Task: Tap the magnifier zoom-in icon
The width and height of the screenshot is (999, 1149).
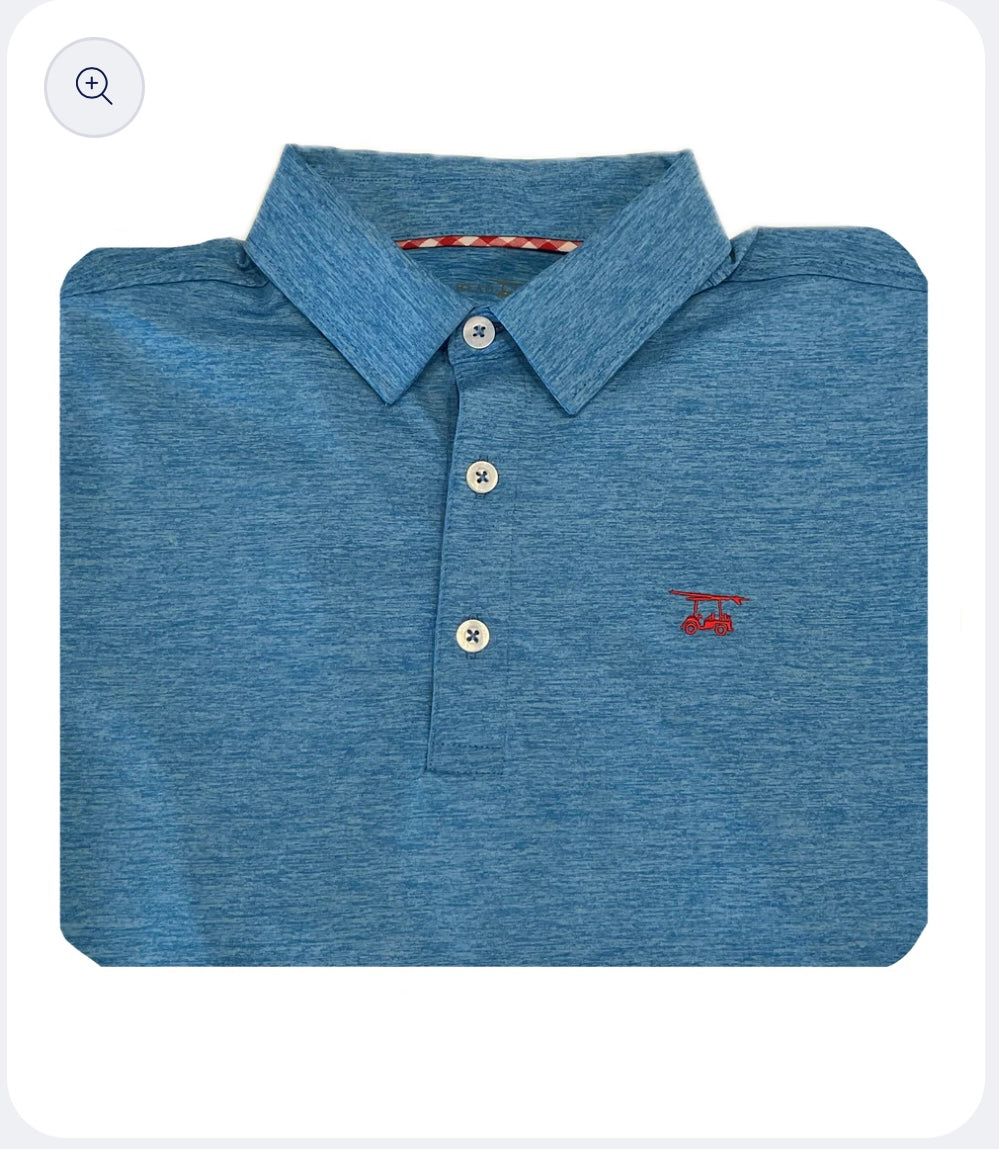Action: coord(94,87)
